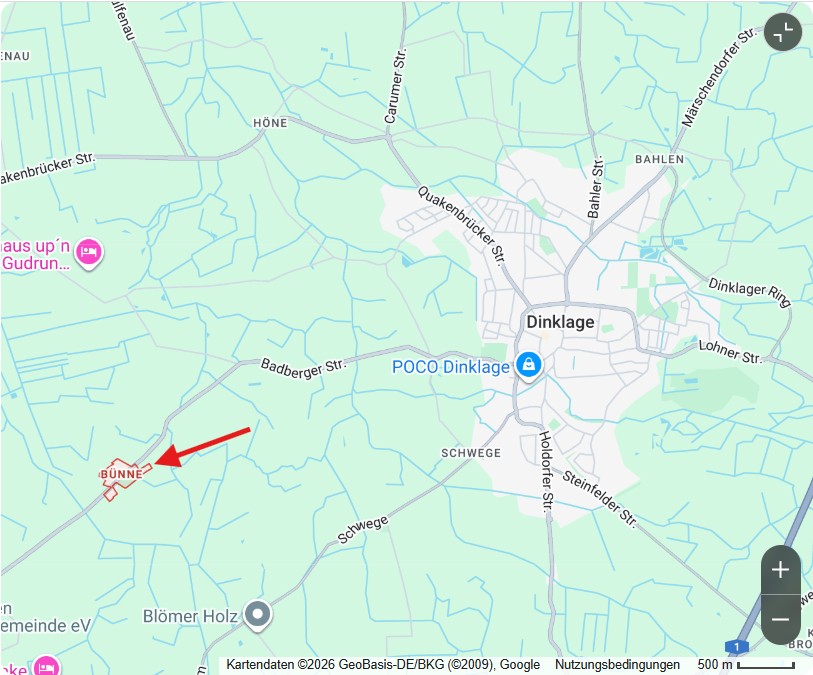Select the Blömer Holz place marker
The image size is (813, 675).
coord(259,614)
